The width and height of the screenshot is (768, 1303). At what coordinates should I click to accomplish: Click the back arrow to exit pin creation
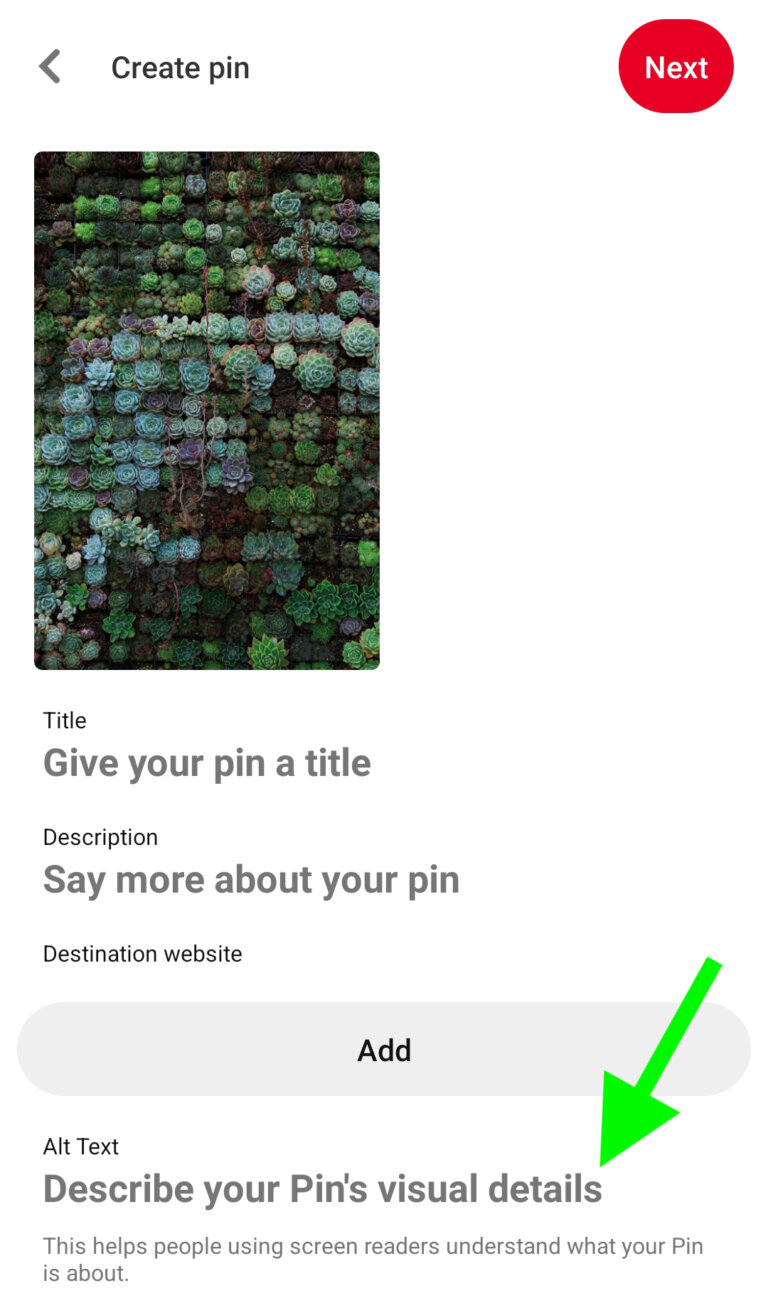click(x=49, y=66)
